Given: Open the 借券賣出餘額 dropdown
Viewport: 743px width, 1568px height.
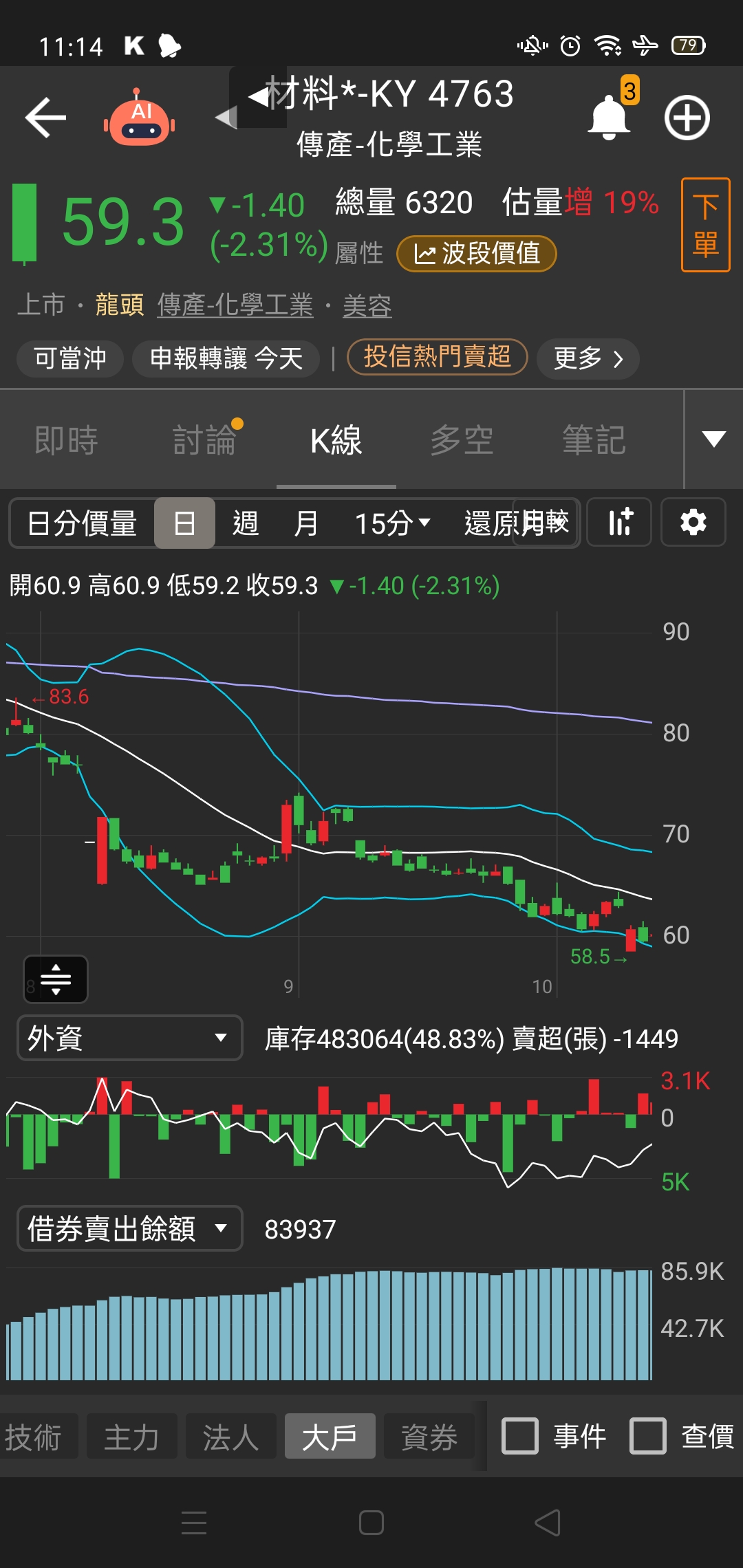Looking at the screenshot, I should (129, 1228).
